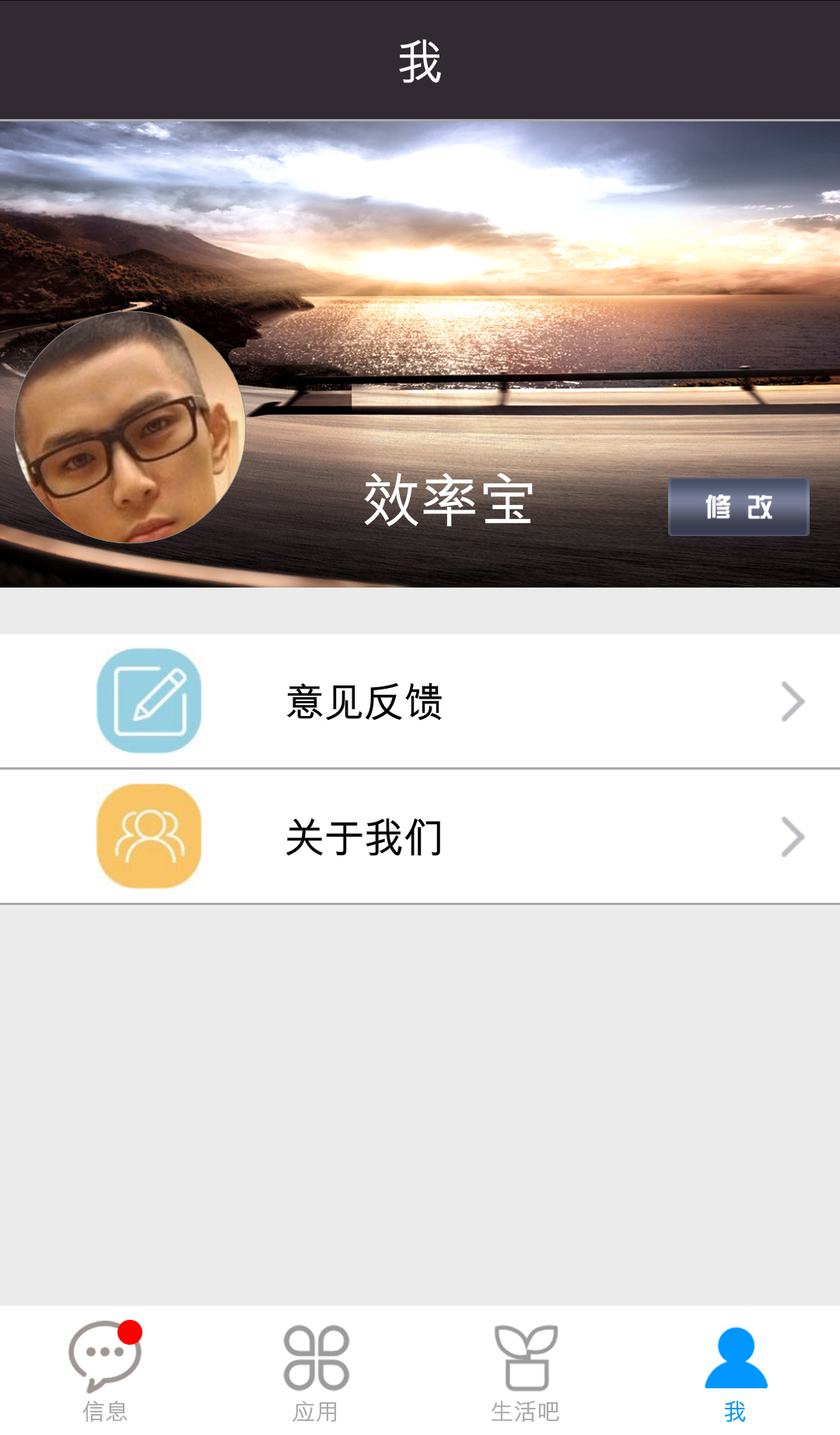Image resolution: width=840 pixels, height=1435 pixels.
Task: Open the 意见反馈 feedback row
Action: tap(420, 701)
